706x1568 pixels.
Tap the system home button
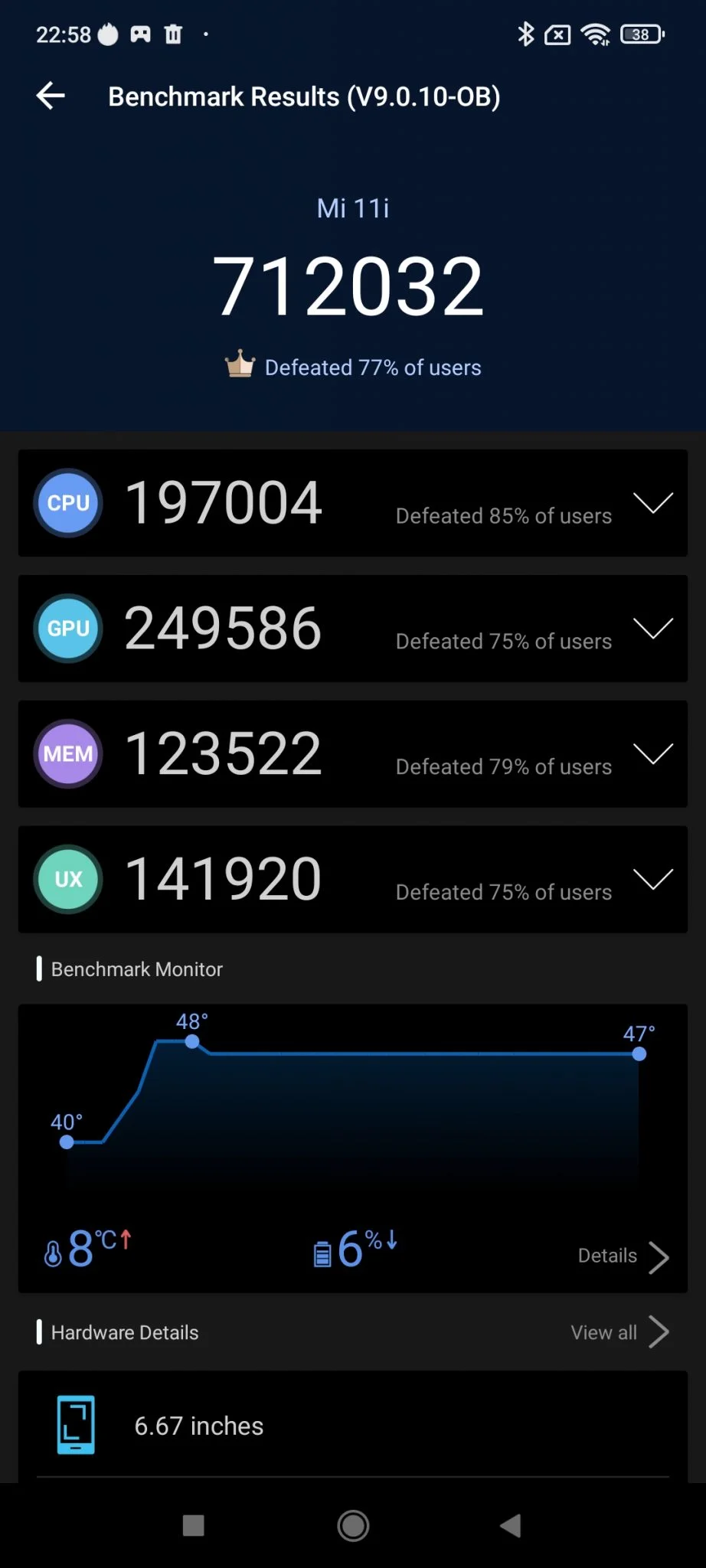(x=353, y=1526)
